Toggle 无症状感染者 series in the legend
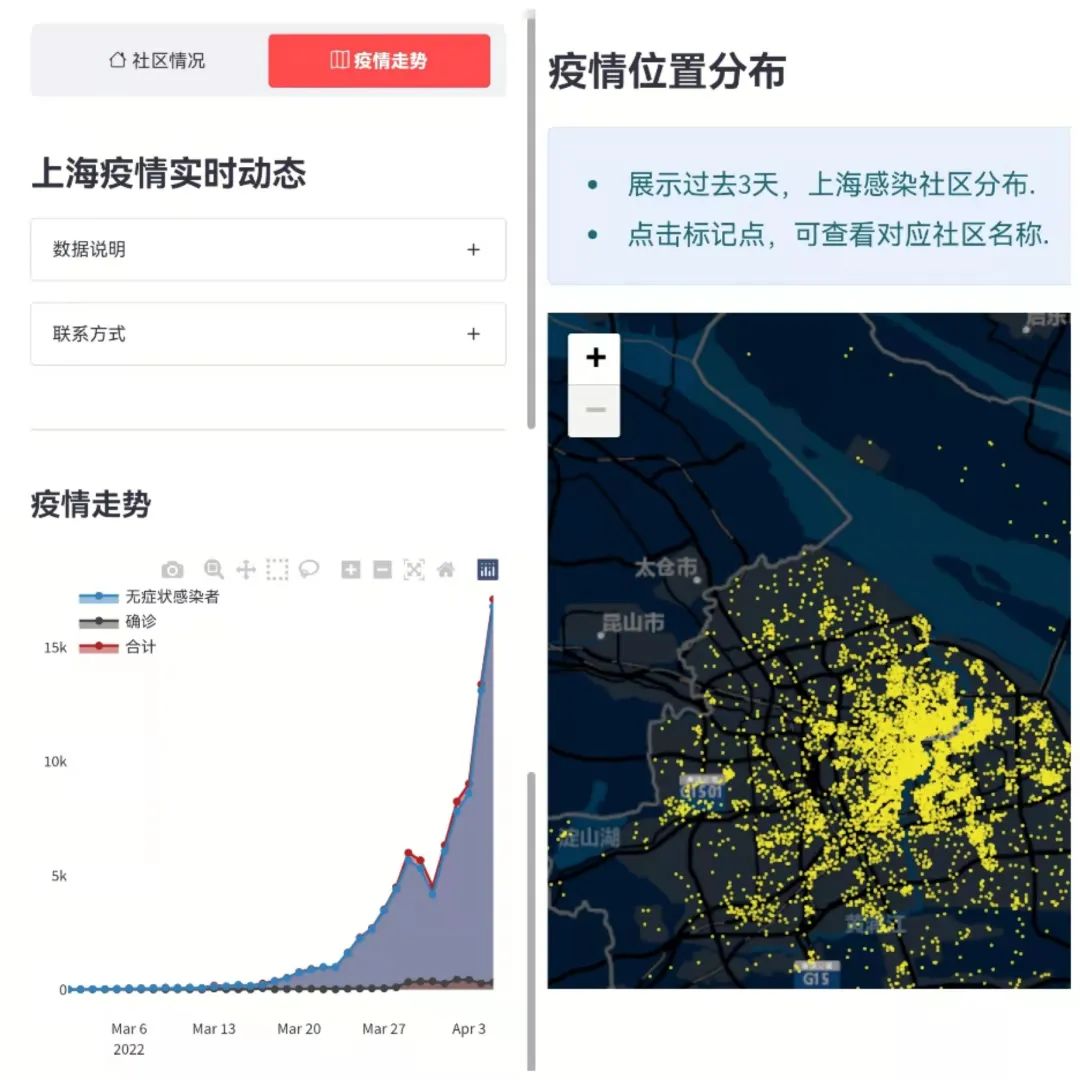 click(171, 597)
